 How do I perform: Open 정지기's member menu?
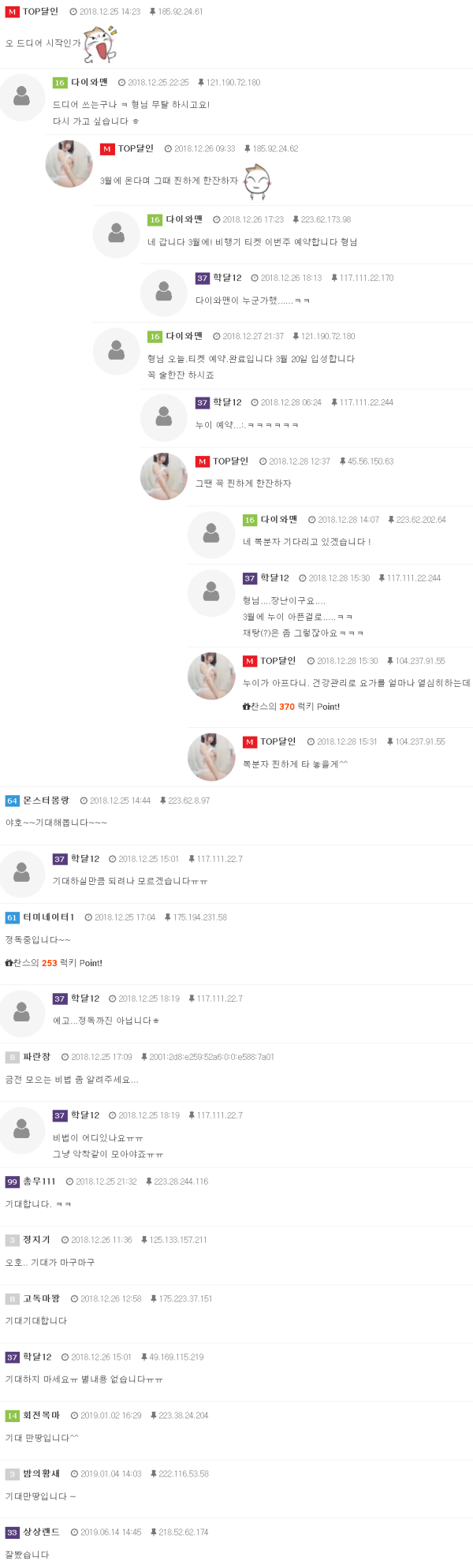click(36, 1239)
